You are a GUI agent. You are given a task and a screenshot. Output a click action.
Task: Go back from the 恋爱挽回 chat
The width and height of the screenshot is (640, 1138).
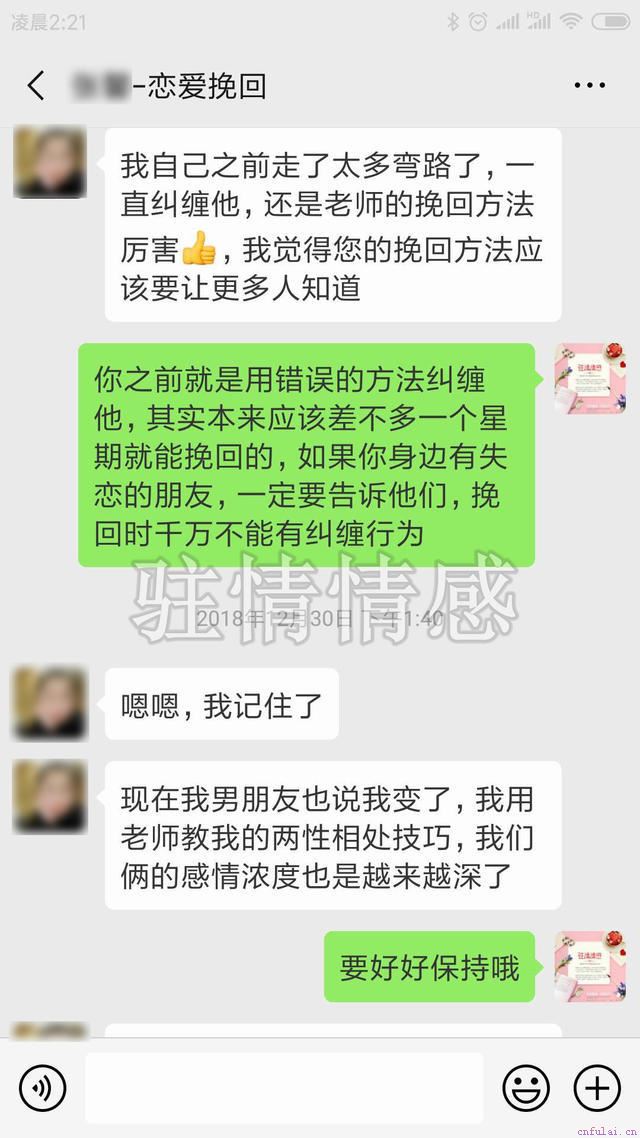coord(36,86)
